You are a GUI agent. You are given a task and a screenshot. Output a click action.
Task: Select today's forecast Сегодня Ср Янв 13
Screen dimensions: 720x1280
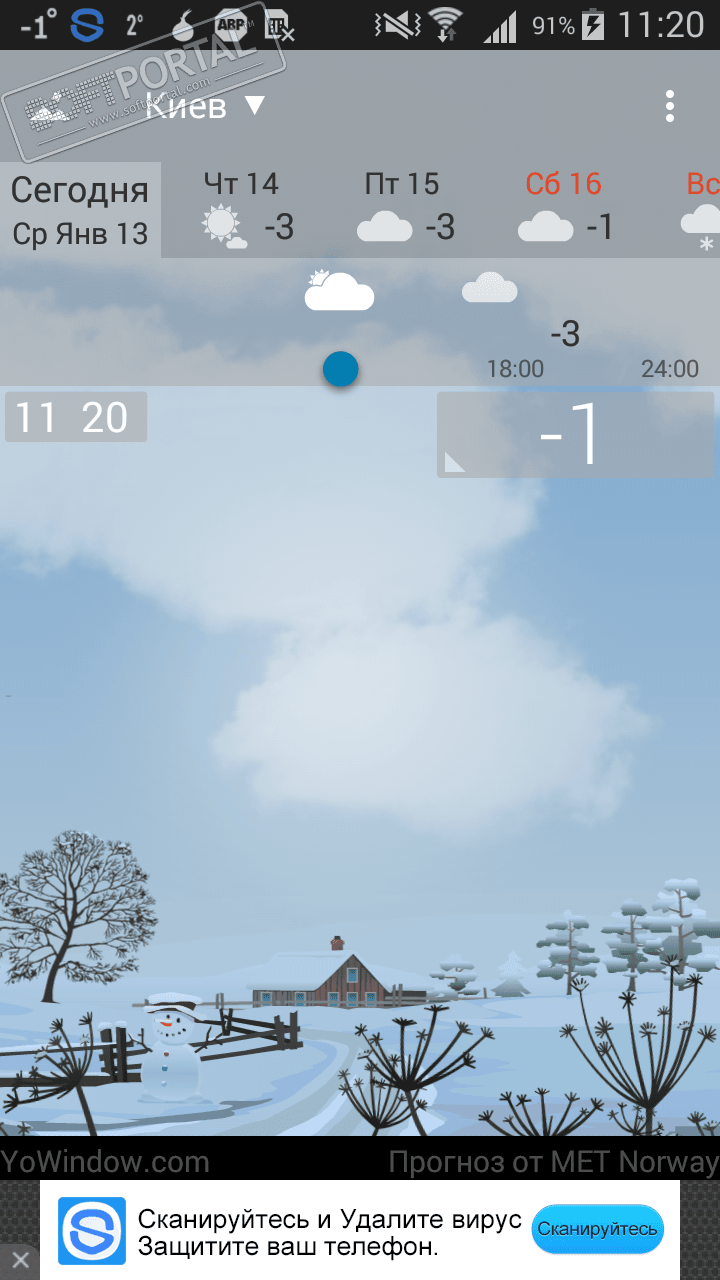tap(80, 210)
